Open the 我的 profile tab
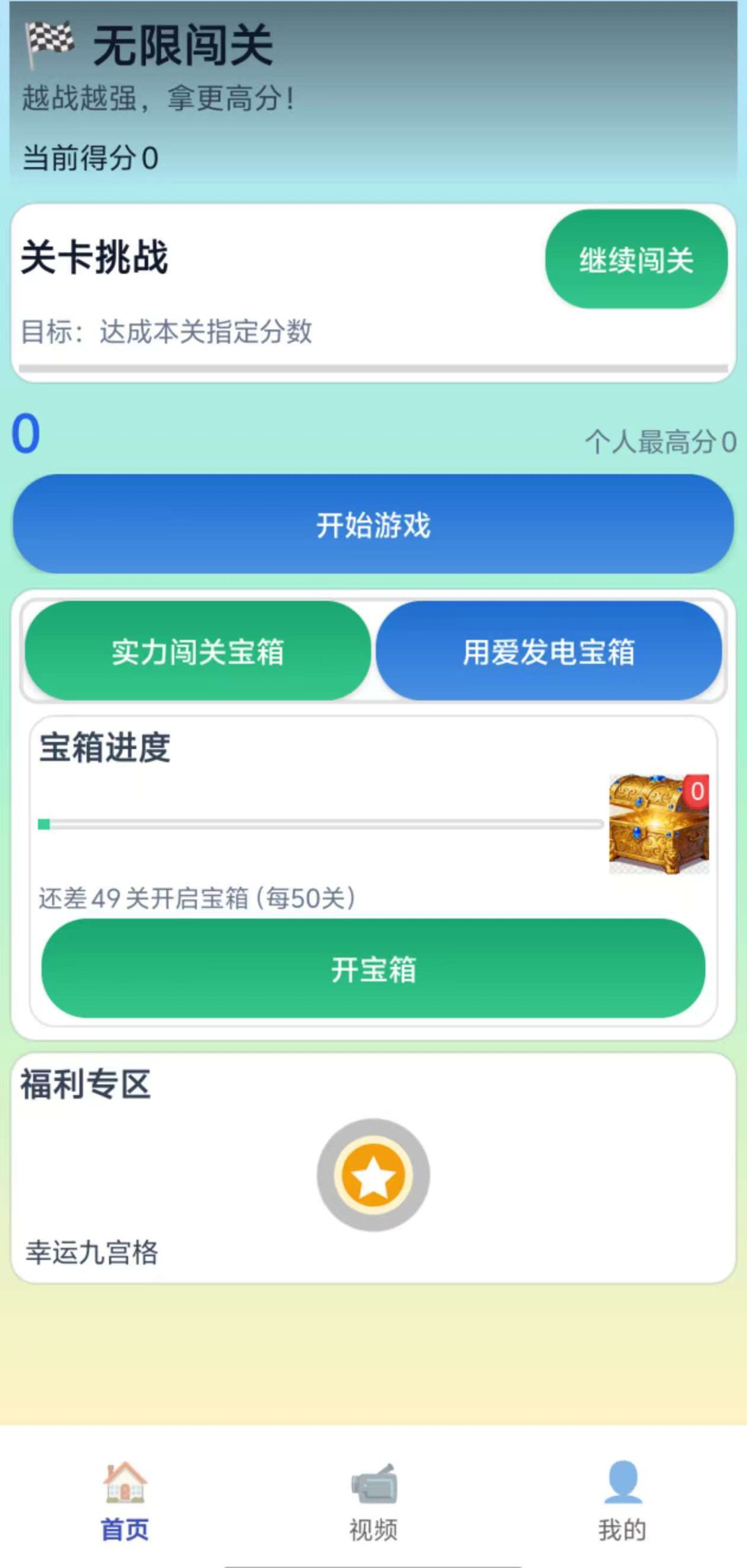 coord(622,1501)
